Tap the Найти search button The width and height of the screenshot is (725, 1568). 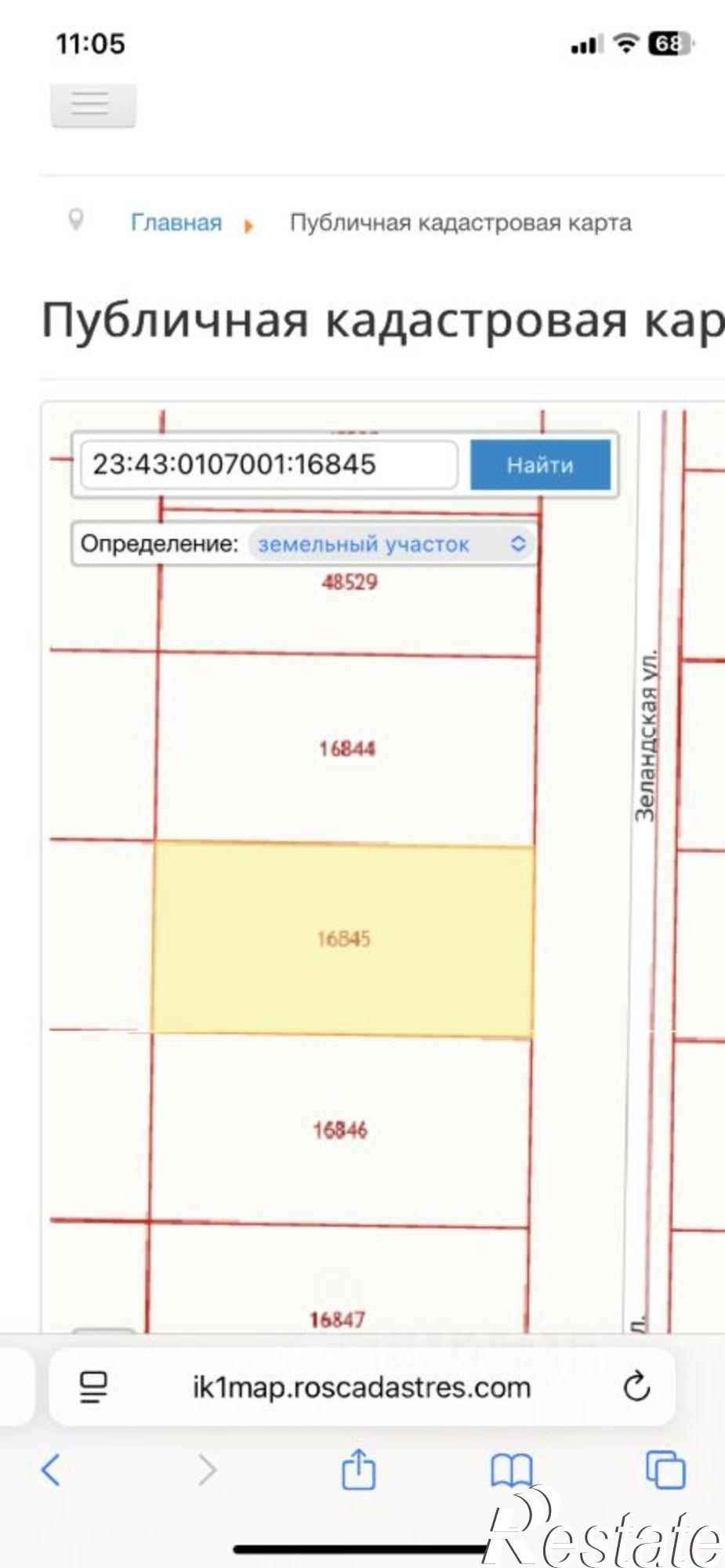coord(540,465)
